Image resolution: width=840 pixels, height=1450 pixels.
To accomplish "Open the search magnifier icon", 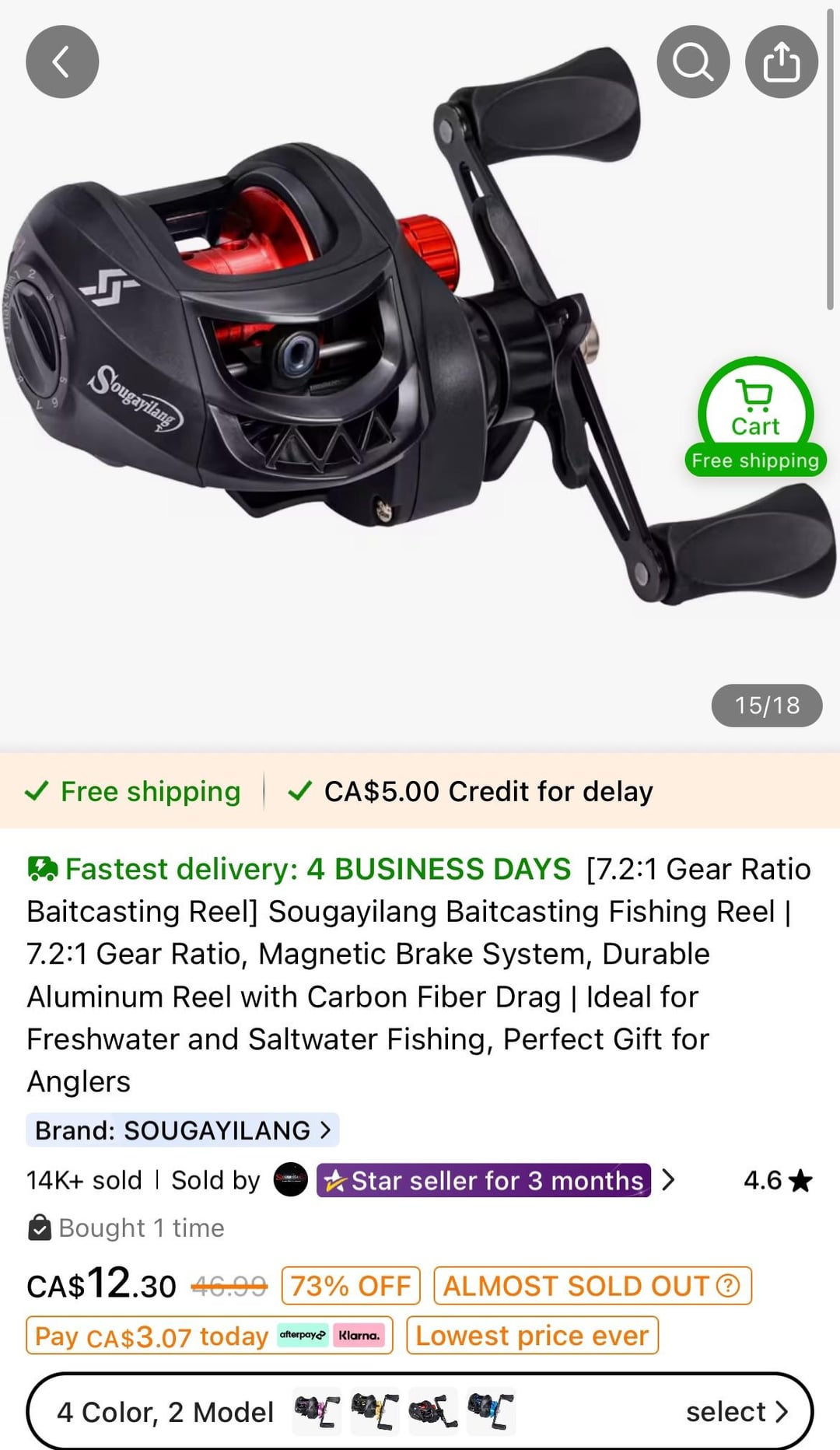I will click(692, 62).
